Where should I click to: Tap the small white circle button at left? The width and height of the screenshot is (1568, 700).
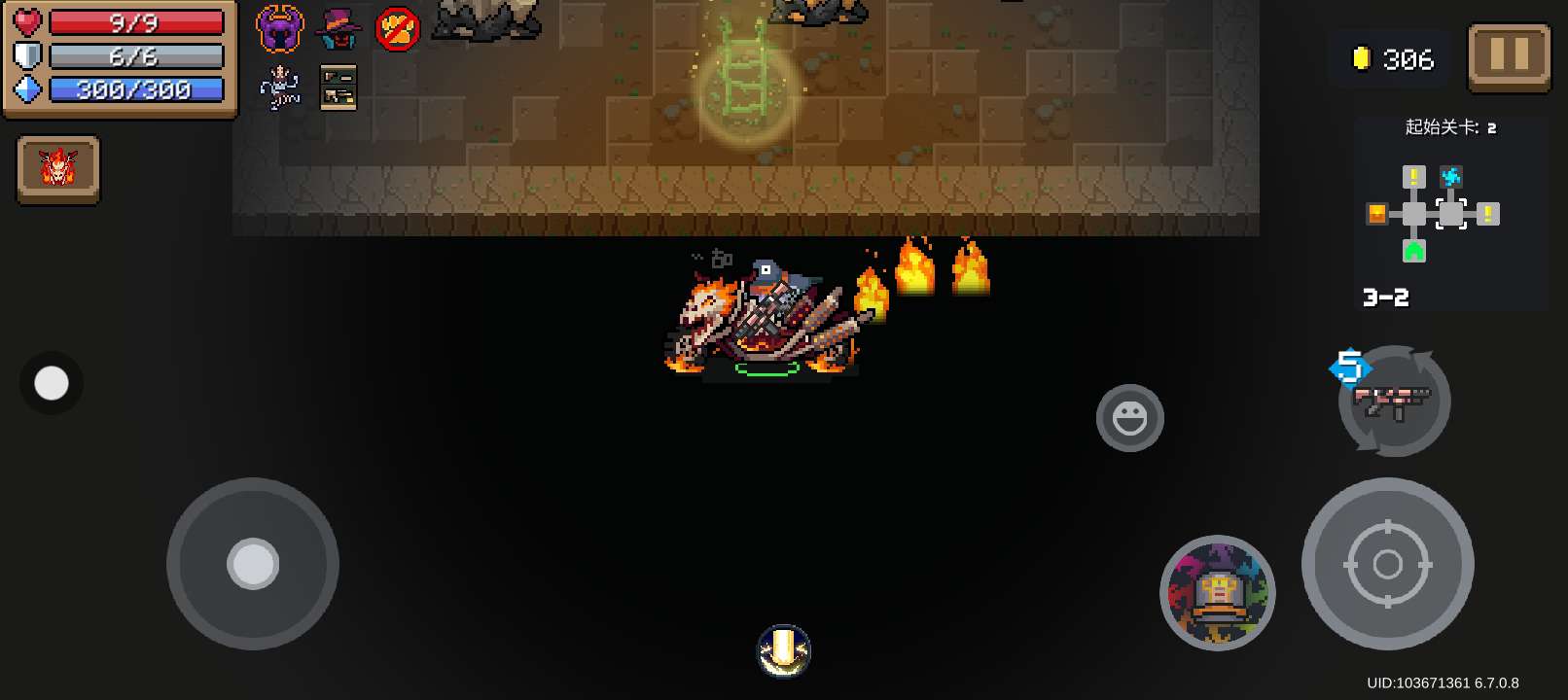point(52,383)
